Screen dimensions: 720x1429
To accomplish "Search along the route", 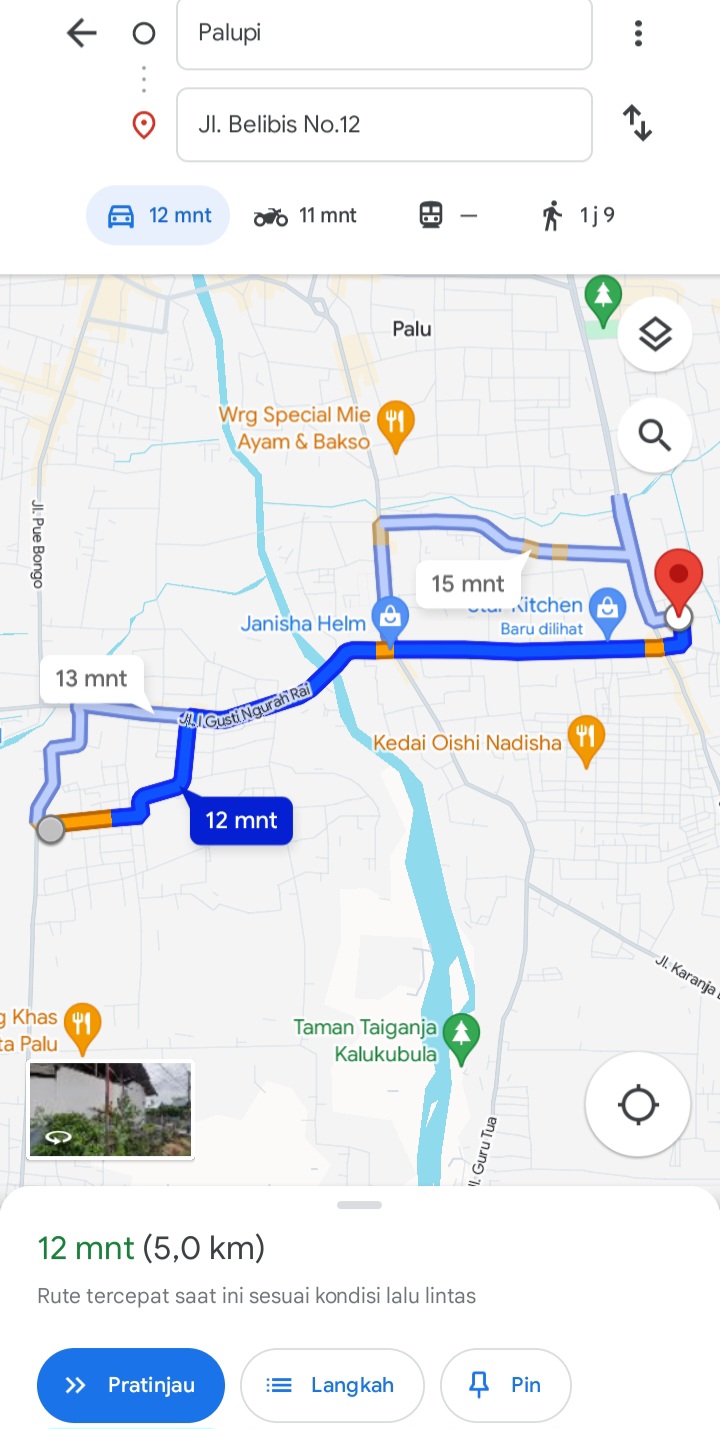I will pyautogui.click(x=655, y=435).
